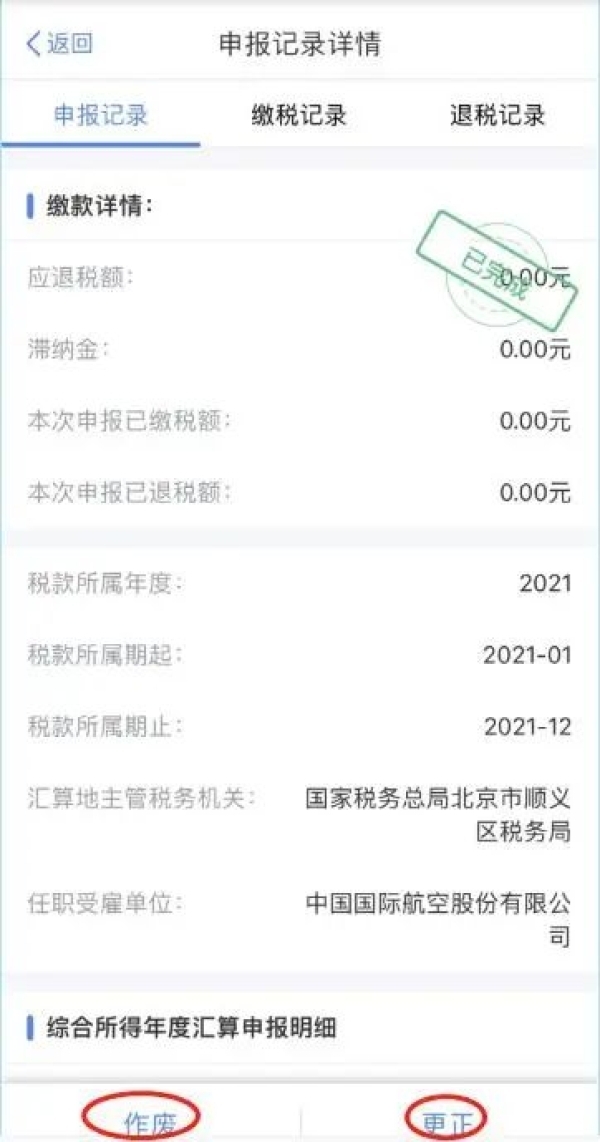Open the 缴税记录 tab

click(x=299, y=115)
